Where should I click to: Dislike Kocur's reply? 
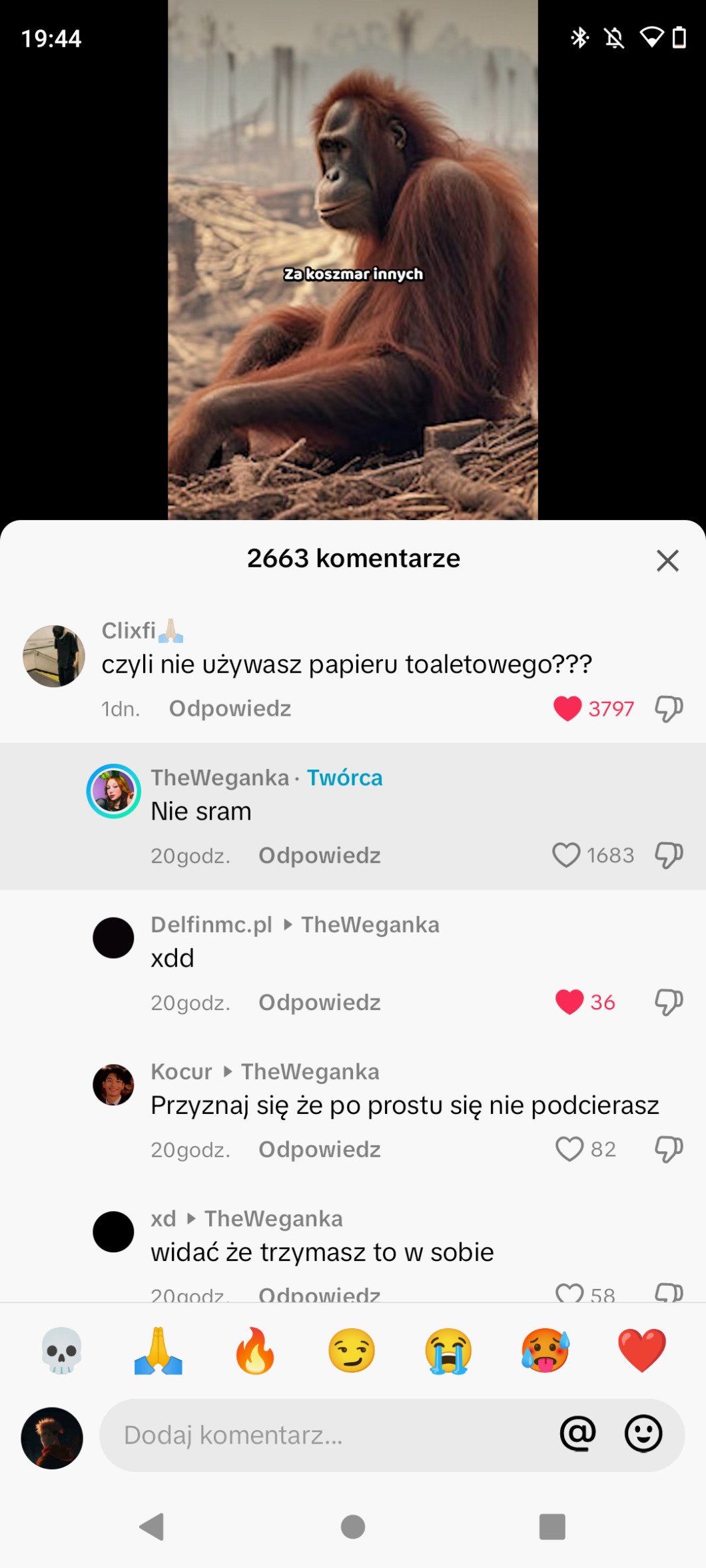(x=669, y=1149)
